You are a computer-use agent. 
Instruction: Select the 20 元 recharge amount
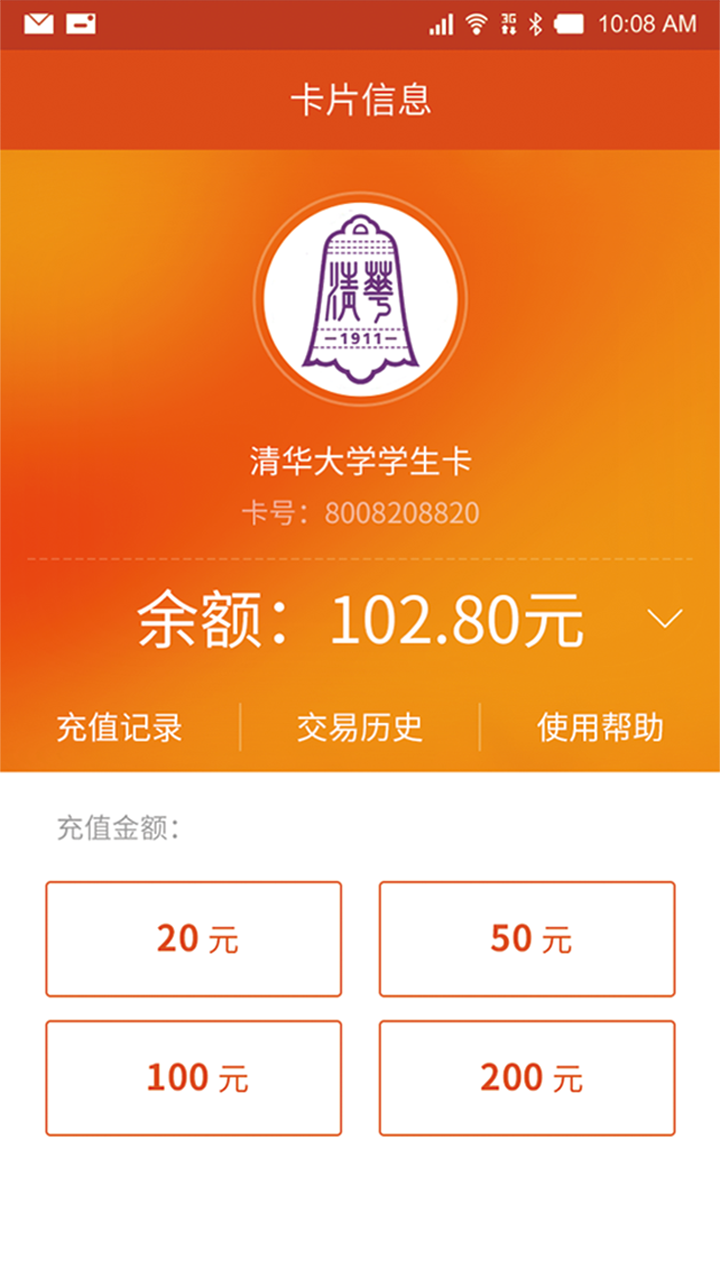coord(194,939)
